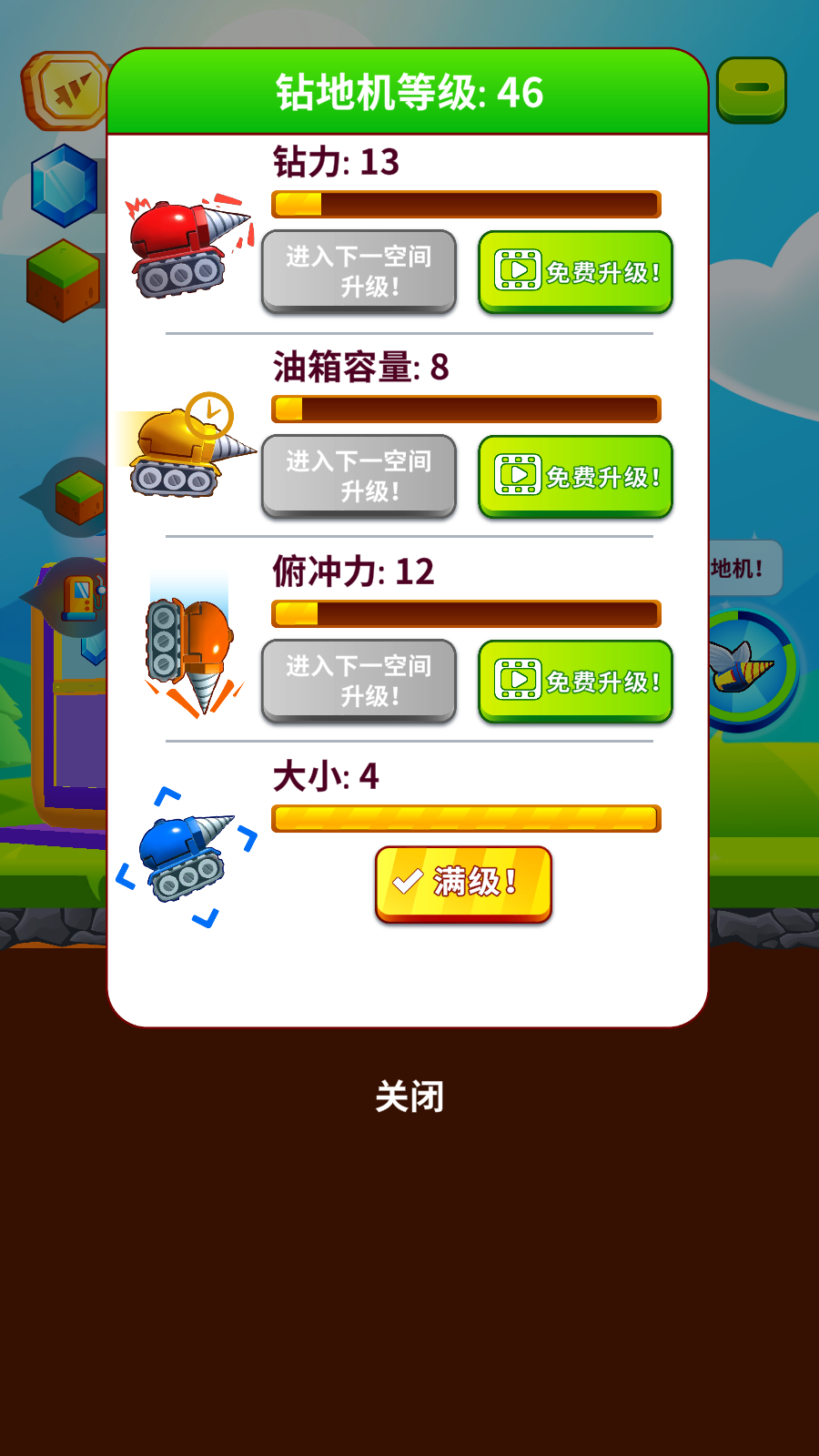Image resolution: width=819 pixels, height=1456 pixels.
Task: Click 进入下一空间升级 under 钻力
Action: [358, 273]
